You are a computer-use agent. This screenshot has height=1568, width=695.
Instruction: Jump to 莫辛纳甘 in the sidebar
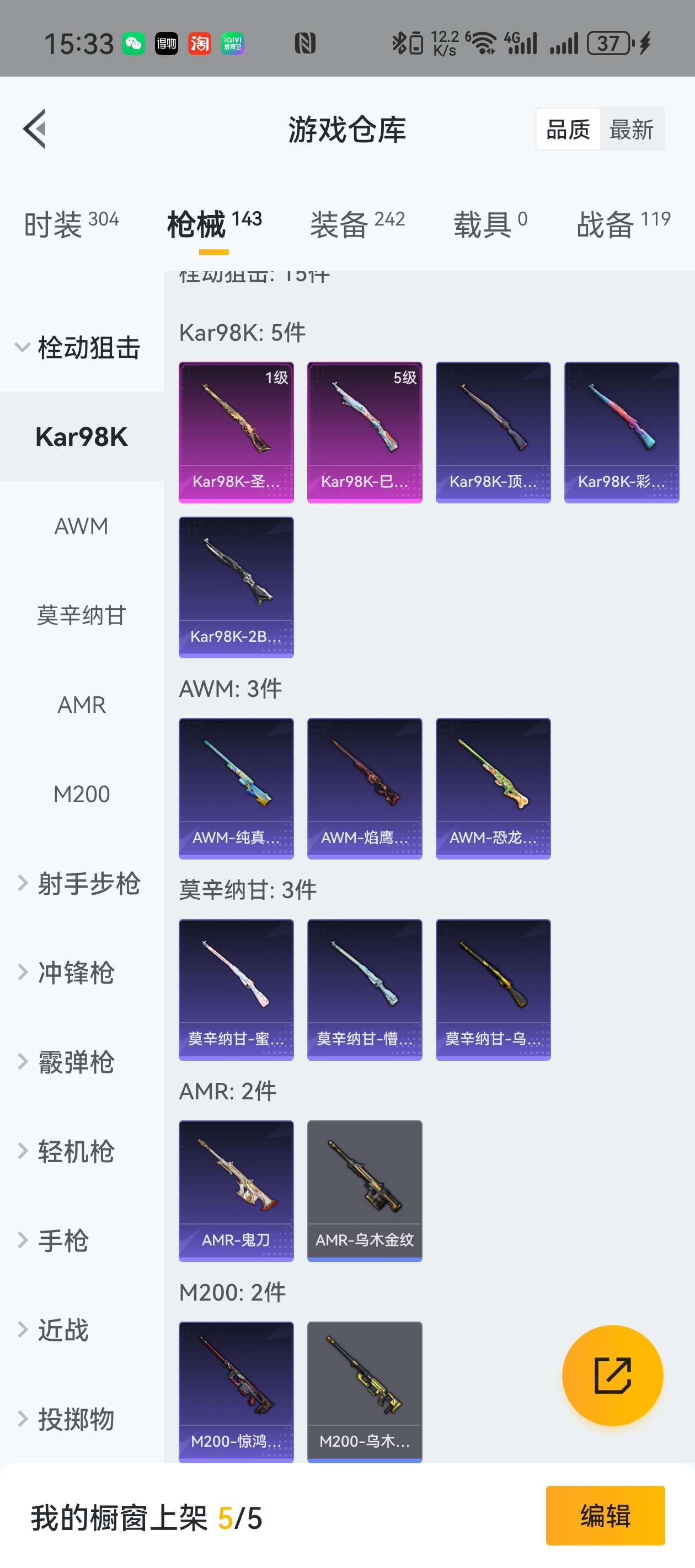tap(82, 615)
